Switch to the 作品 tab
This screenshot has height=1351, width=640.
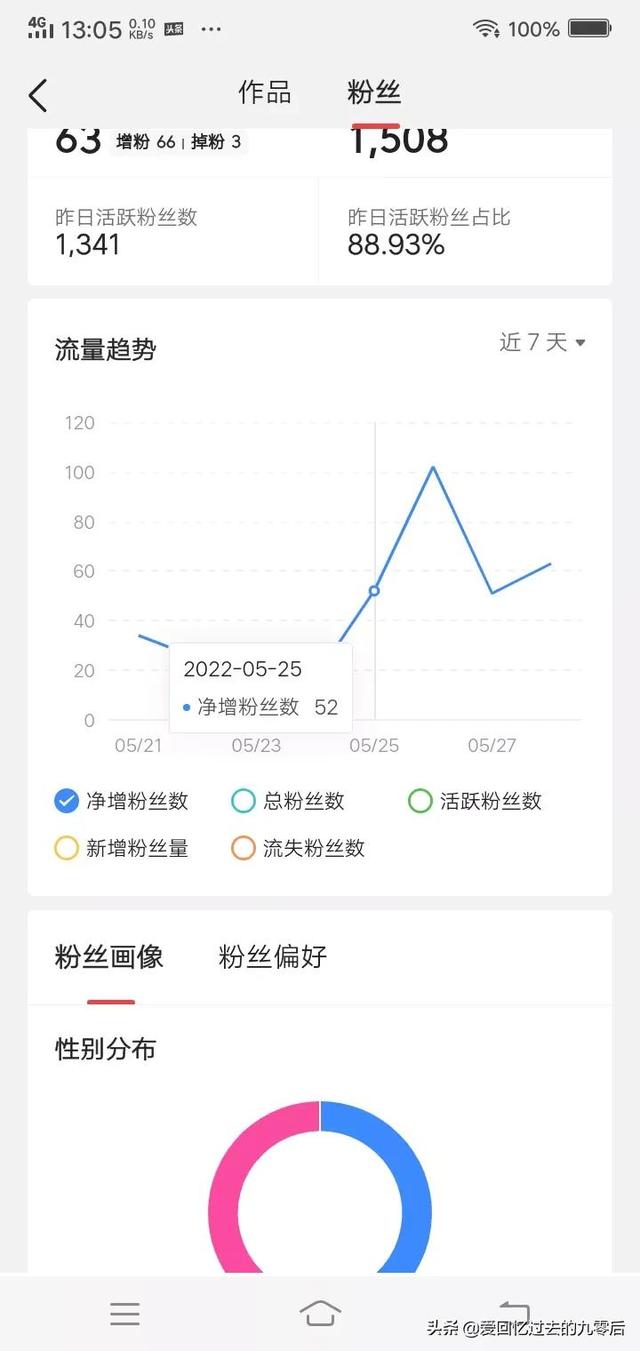click(x=265, y=93)
